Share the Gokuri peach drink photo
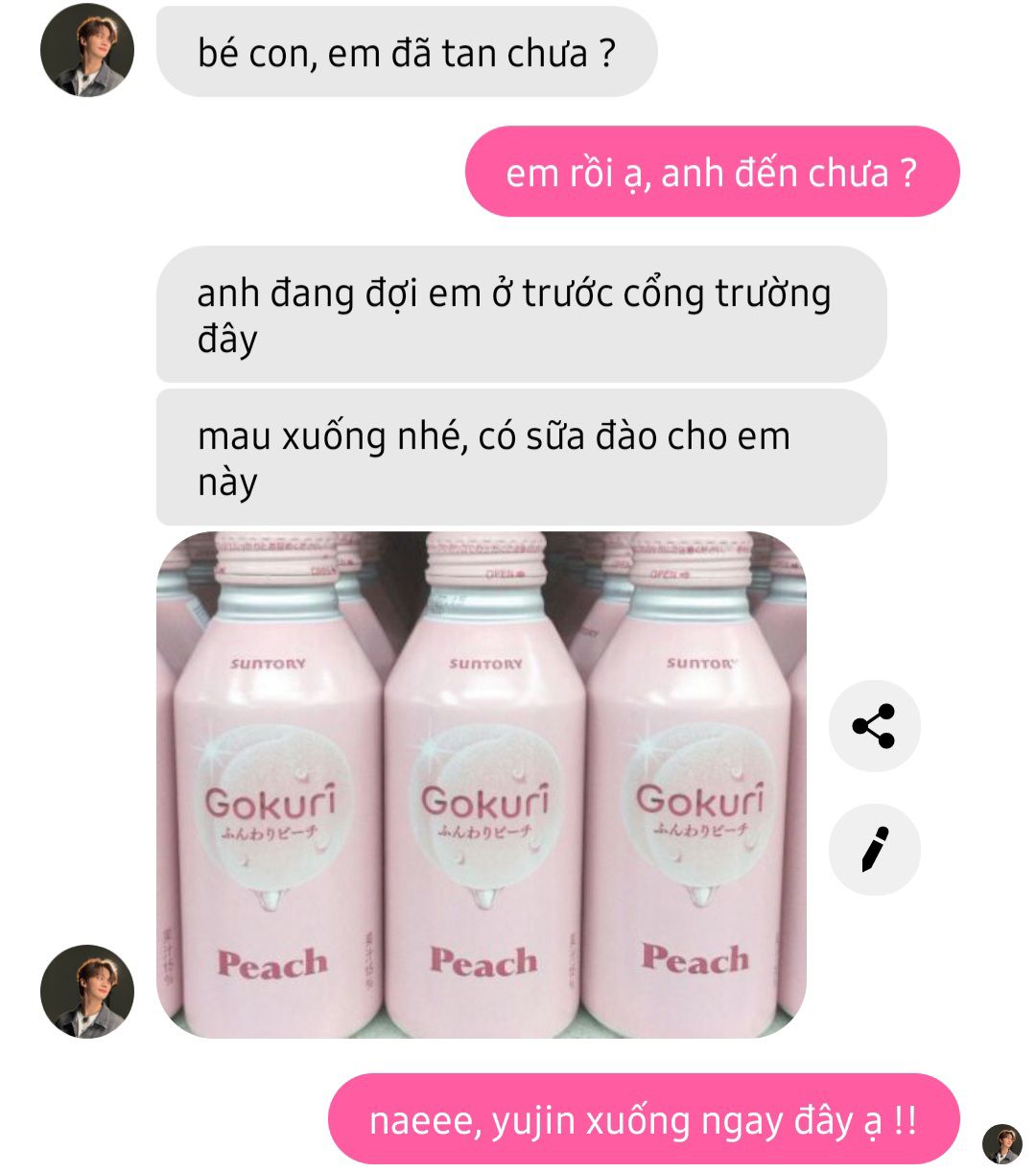The image size is (1036, 1172). coord(874,726)
